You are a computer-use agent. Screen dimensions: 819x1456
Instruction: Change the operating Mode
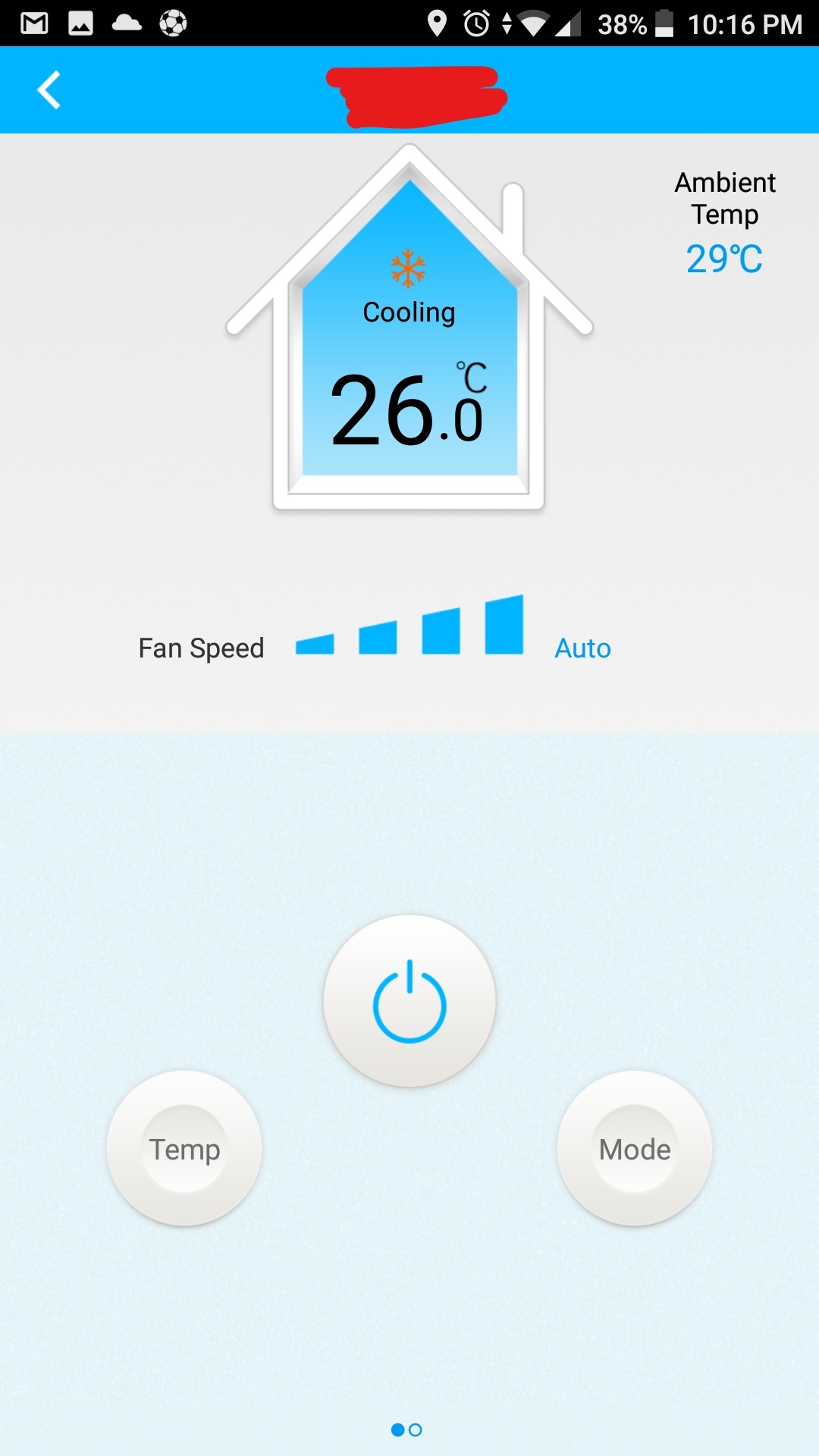pos(635,1148)
